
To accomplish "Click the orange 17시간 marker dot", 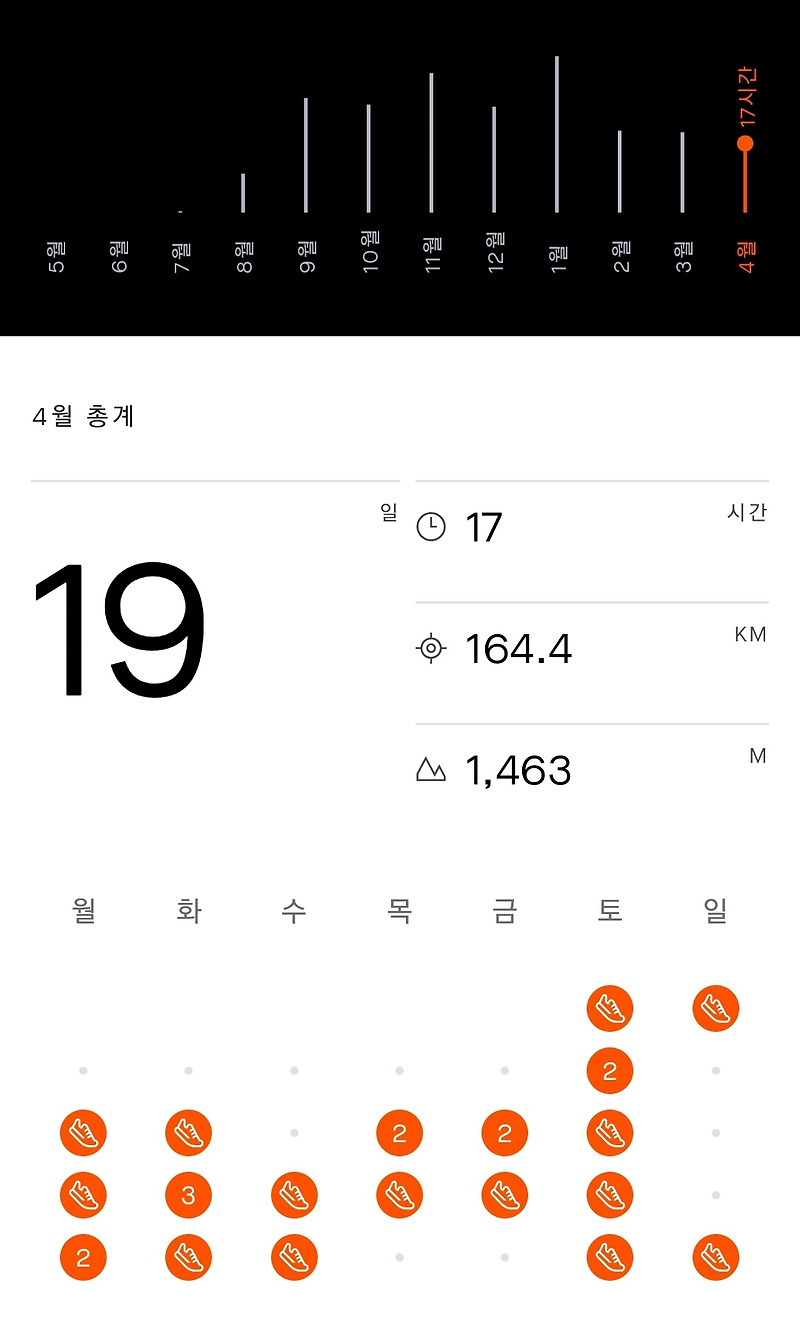I will pos(745,145).
